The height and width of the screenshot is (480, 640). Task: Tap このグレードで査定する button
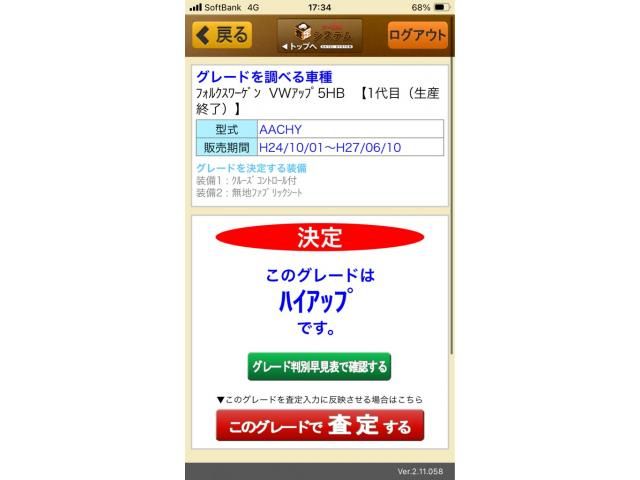coord(319,426)
